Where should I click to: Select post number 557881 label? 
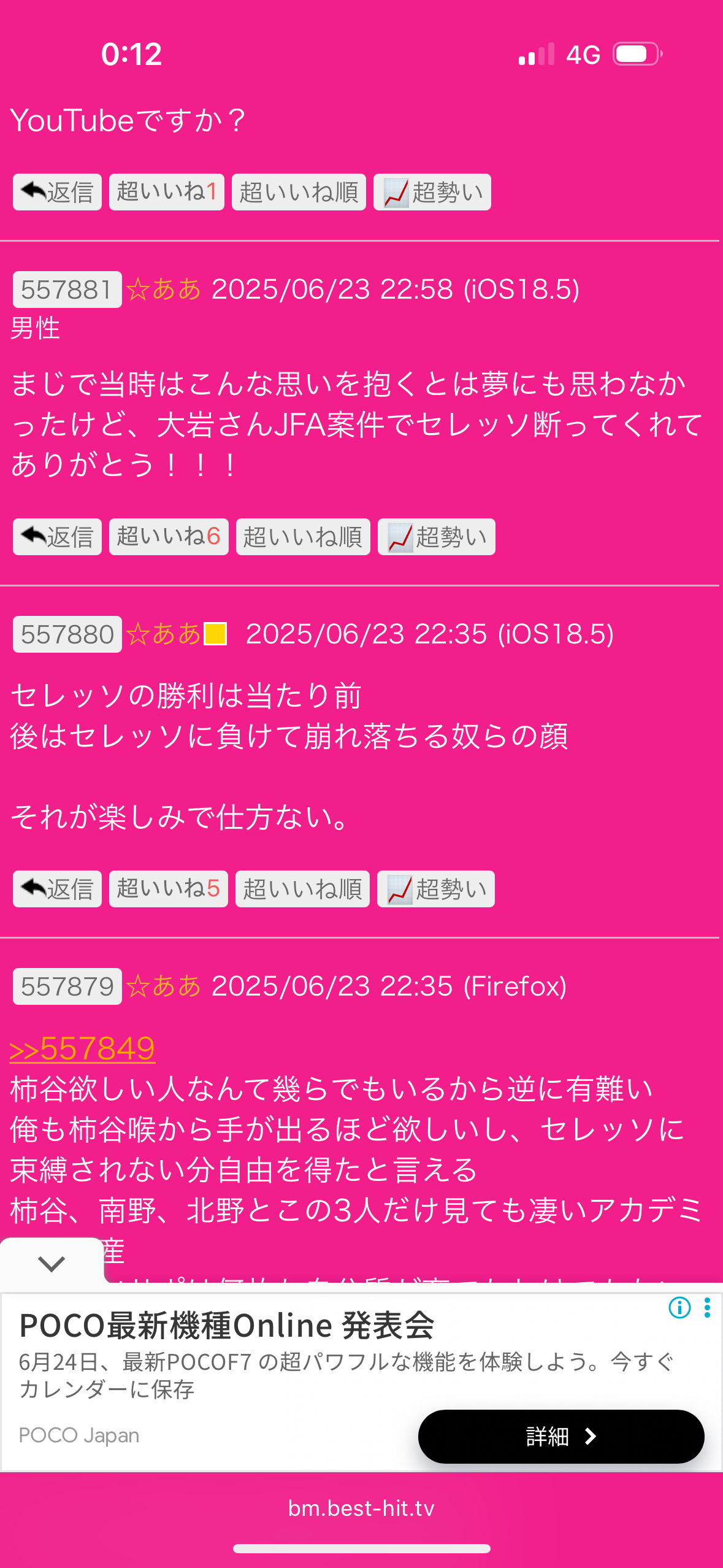67,290
